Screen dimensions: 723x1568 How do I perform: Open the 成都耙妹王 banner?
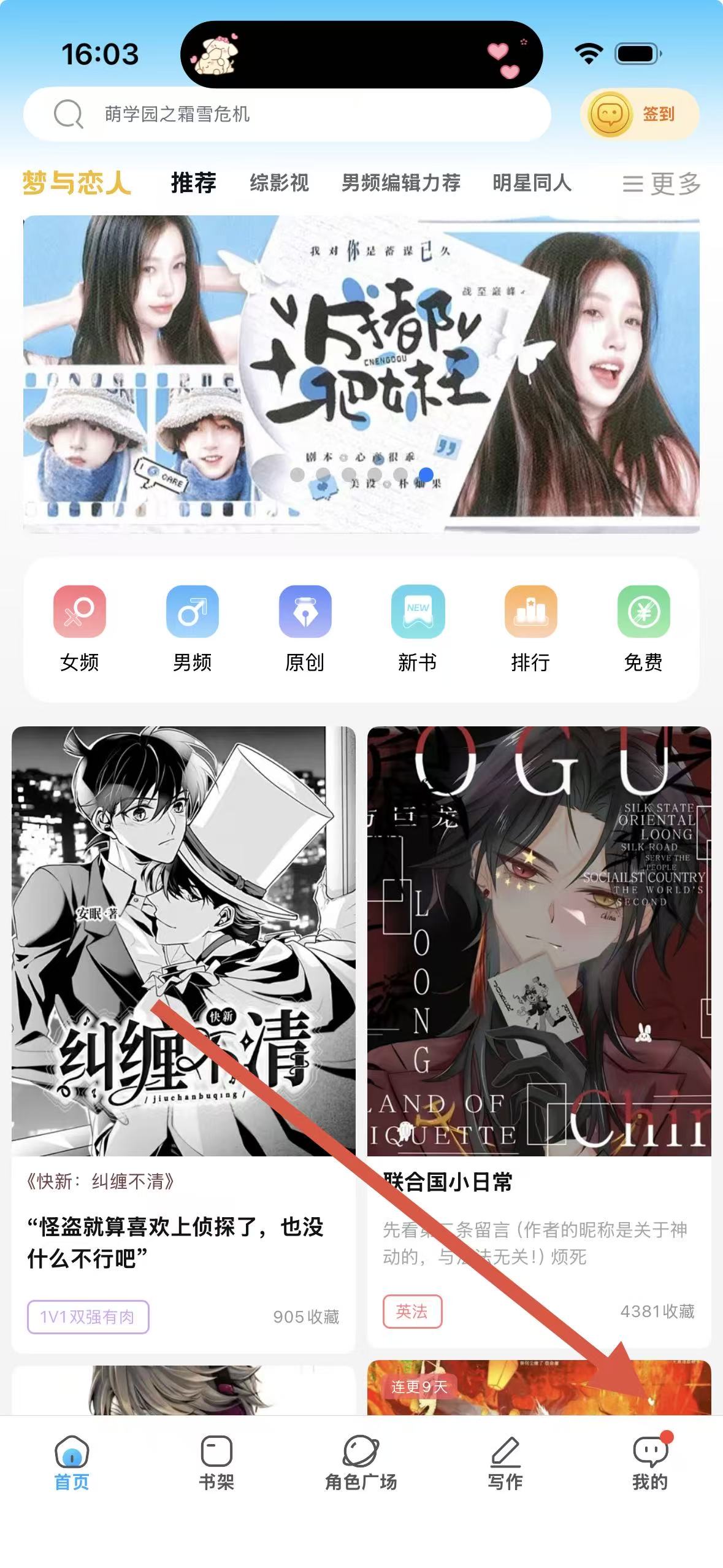(x=361, y=374)
